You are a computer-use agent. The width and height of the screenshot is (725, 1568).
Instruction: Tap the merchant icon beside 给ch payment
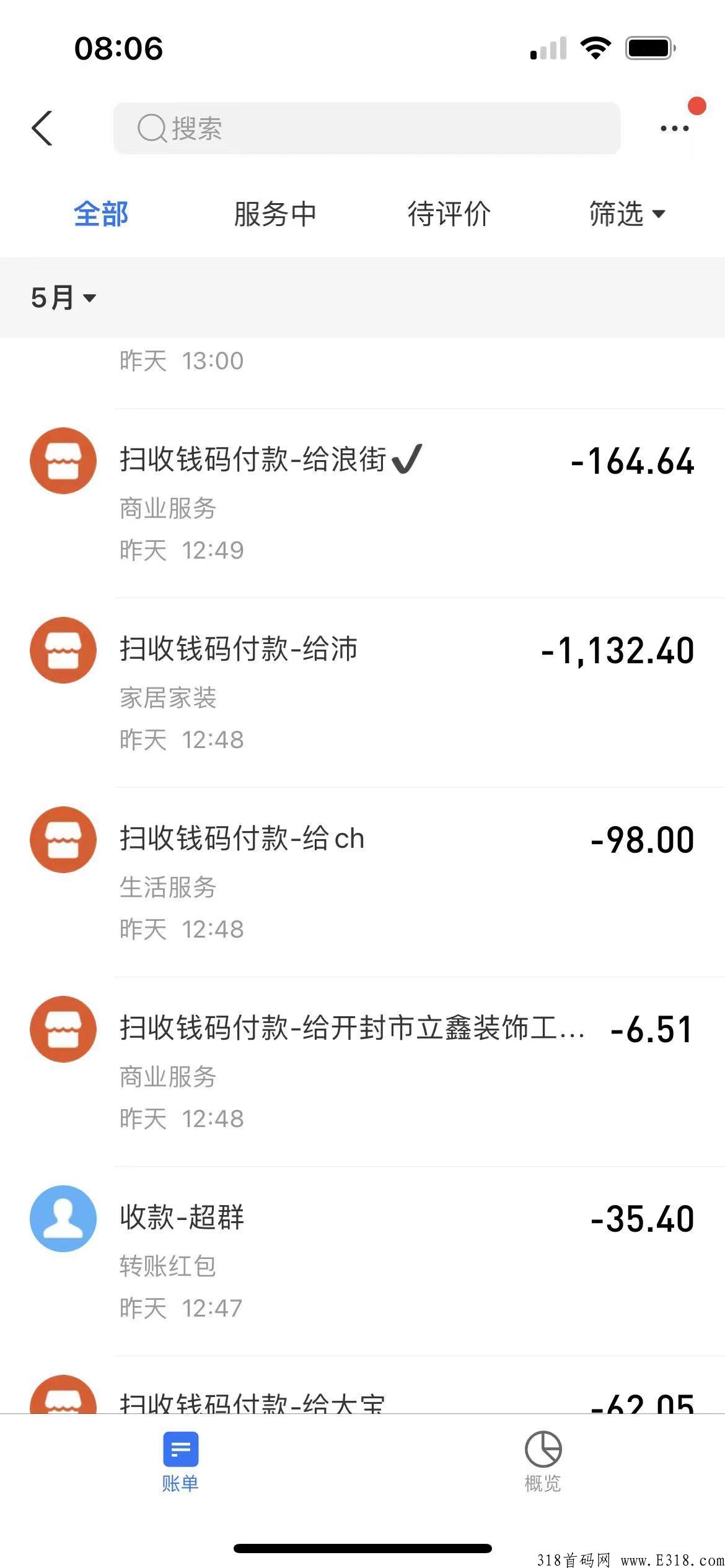[x=63, y=840]
